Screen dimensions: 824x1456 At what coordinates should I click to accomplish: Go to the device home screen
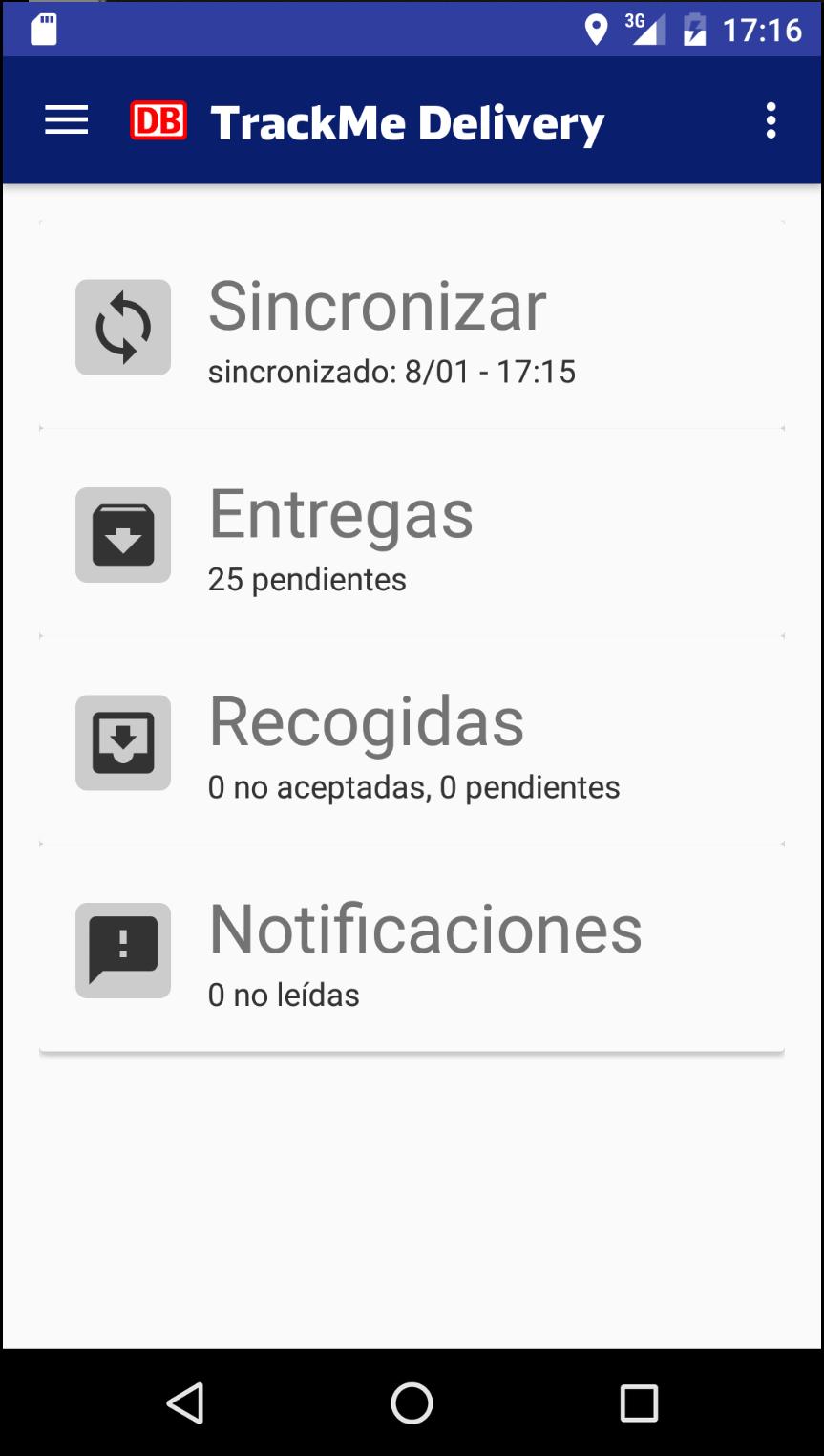click(412, 1402)
